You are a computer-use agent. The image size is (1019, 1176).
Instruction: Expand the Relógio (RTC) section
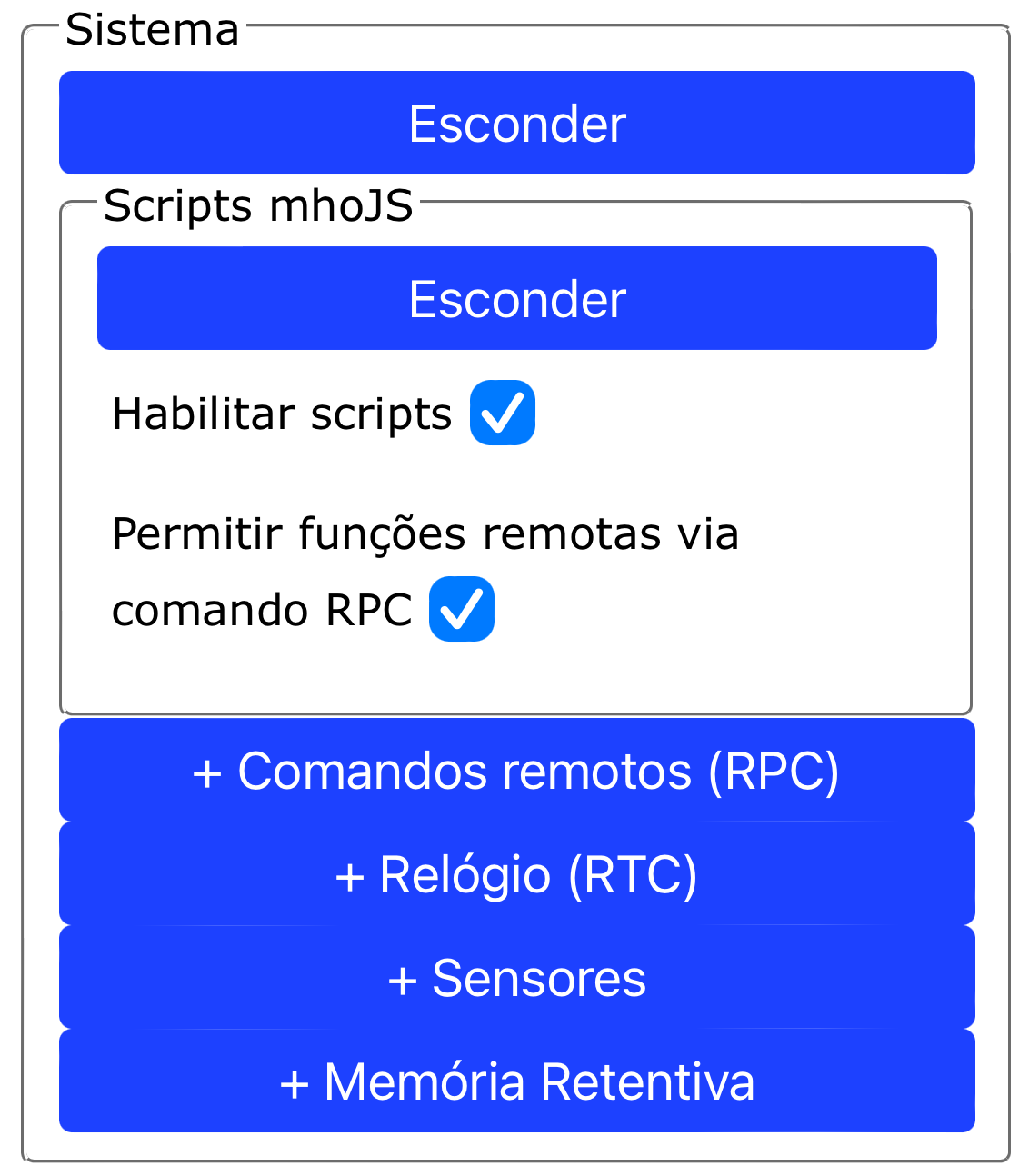[516, 874]
